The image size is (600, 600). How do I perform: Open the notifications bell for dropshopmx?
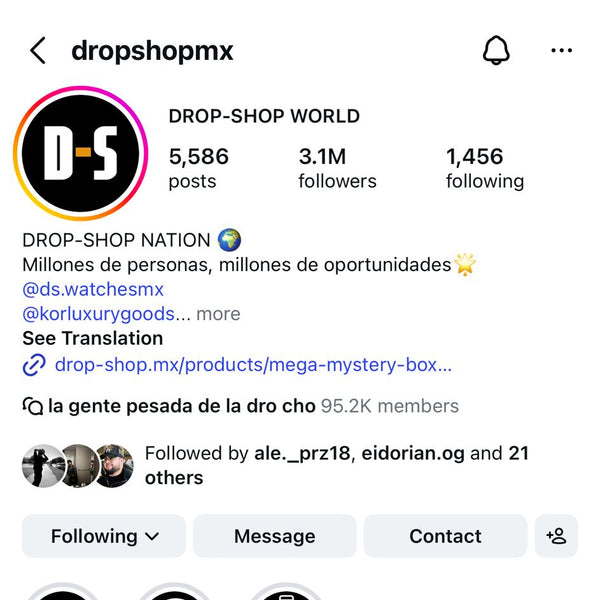point(497,51)
